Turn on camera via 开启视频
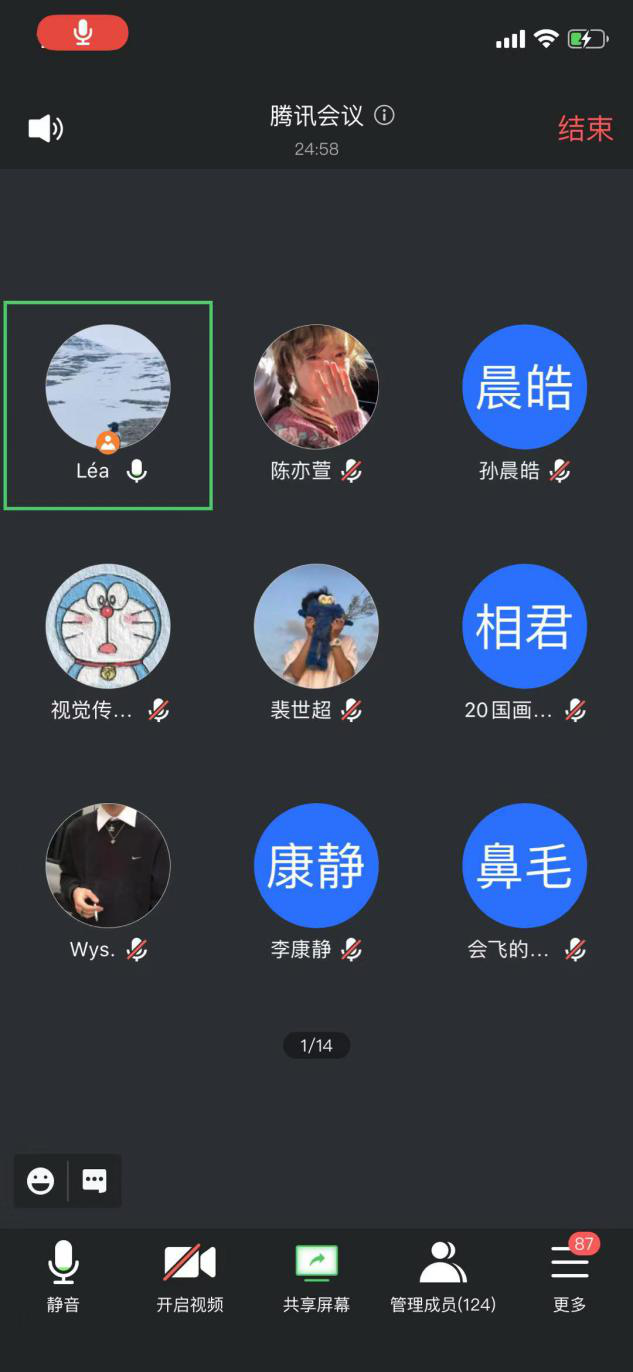633x1372 pixels. (190, 1274)
